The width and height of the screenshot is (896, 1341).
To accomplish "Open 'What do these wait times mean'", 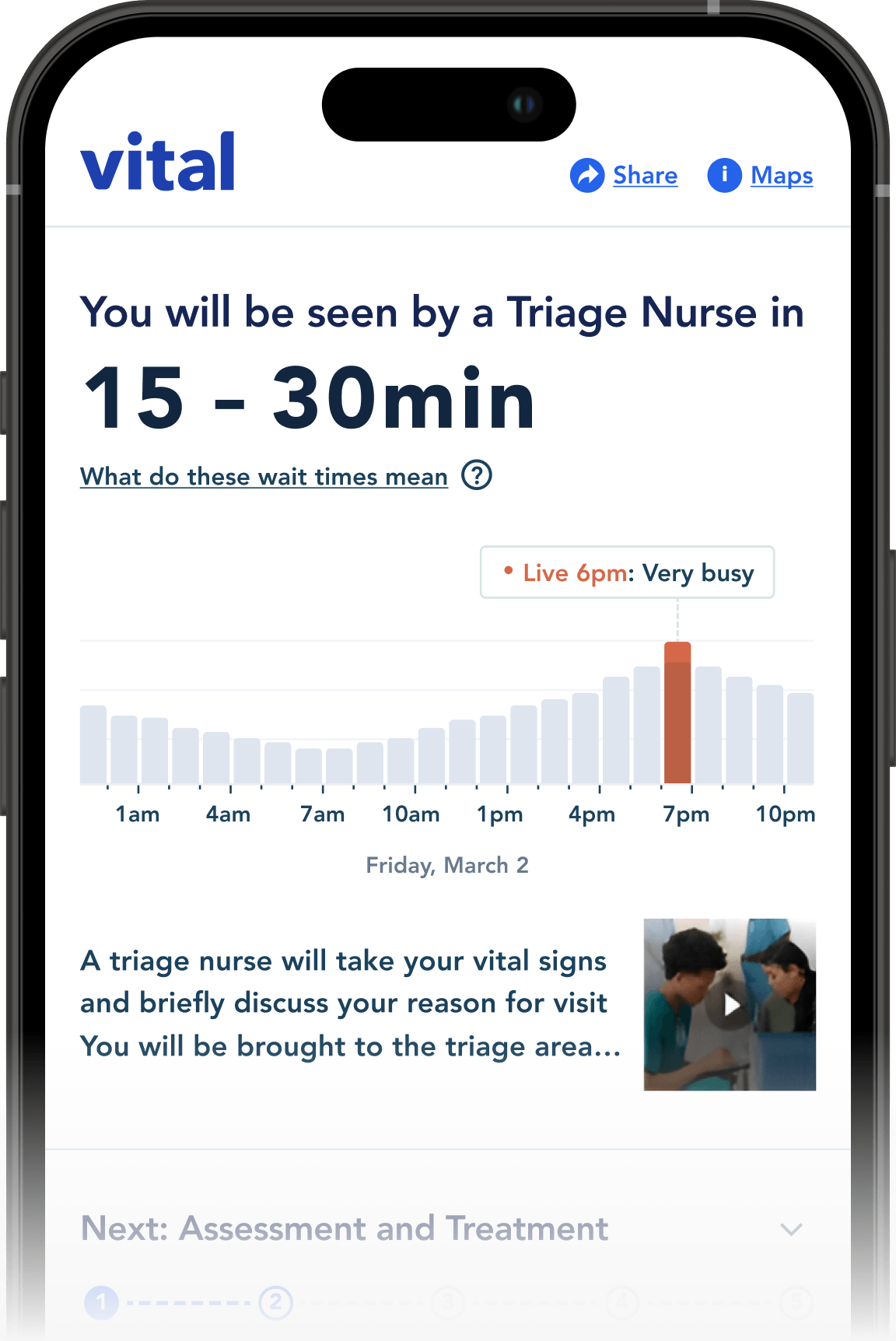I will pos(264,476).
